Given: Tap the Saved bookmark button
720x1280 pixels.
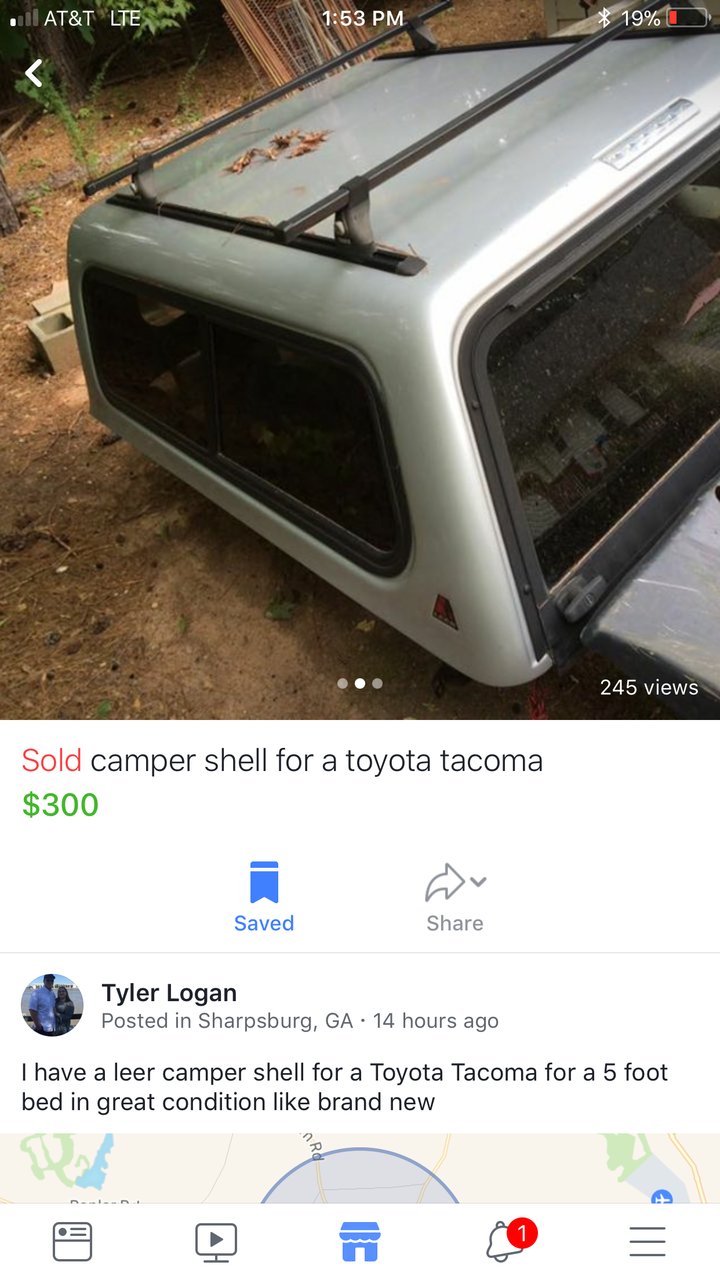Looking at the screenshot, I should 264,897.
